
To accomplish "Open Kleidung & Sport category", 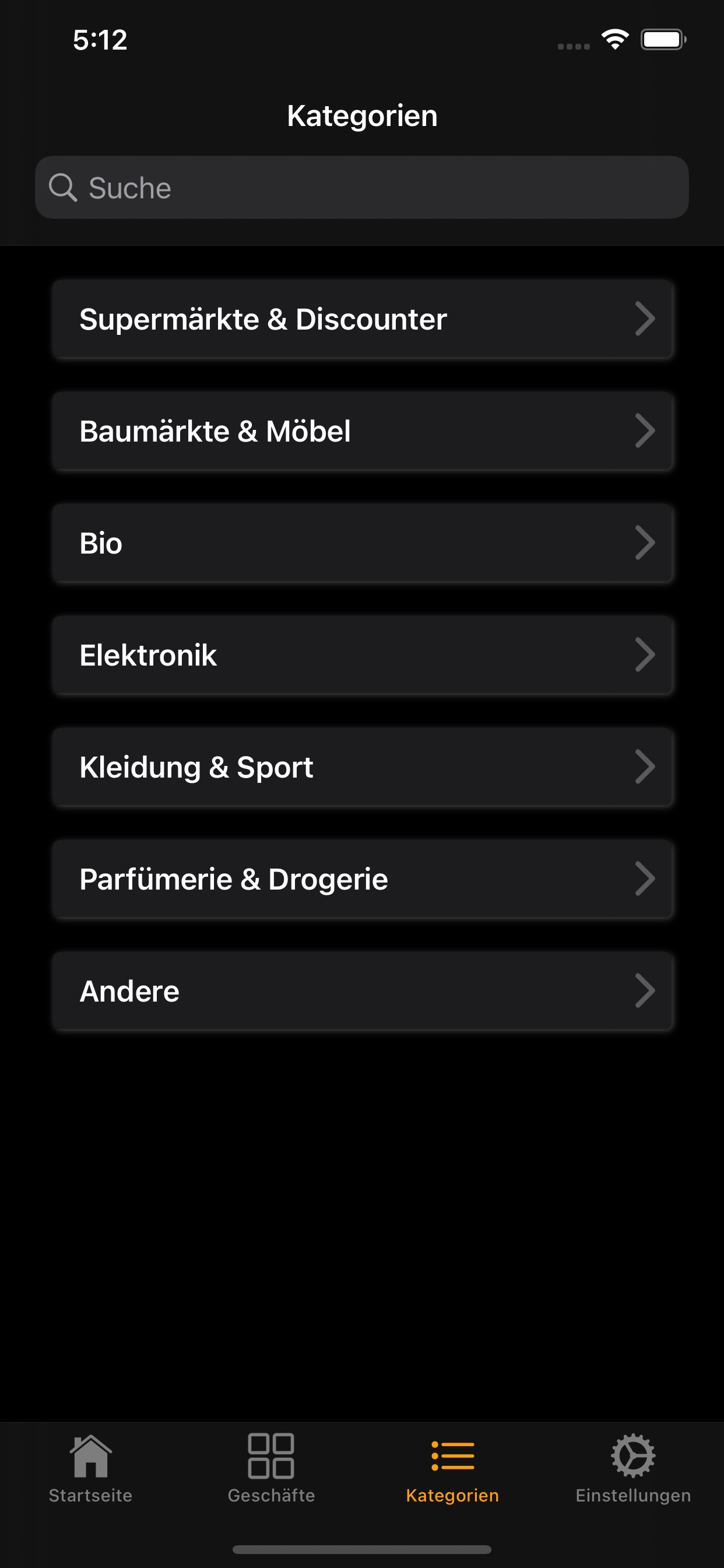I will [362, 767].
